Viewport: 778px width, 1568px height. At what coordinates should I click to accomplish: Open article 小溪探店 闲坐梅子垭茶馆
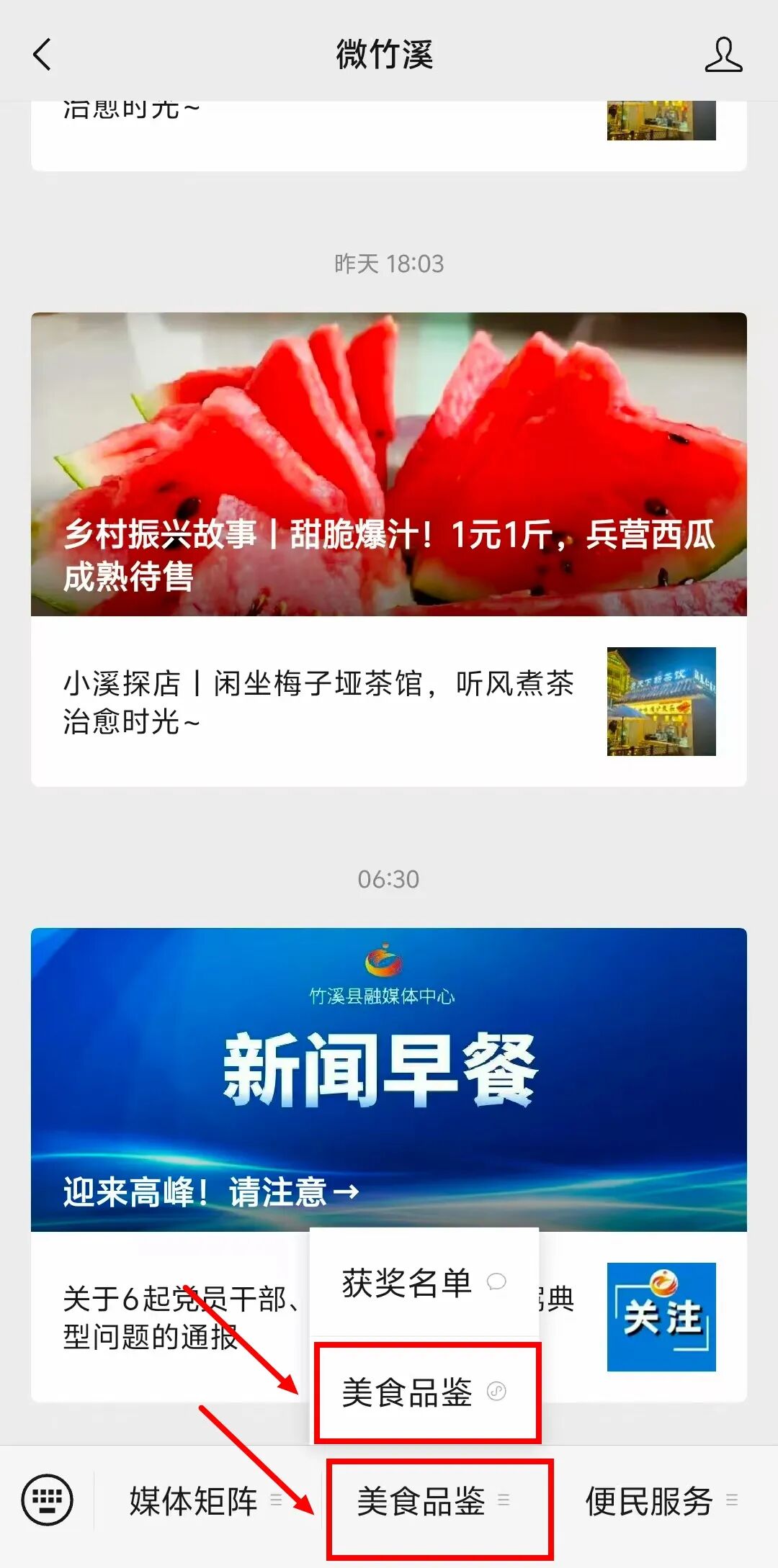389,701
